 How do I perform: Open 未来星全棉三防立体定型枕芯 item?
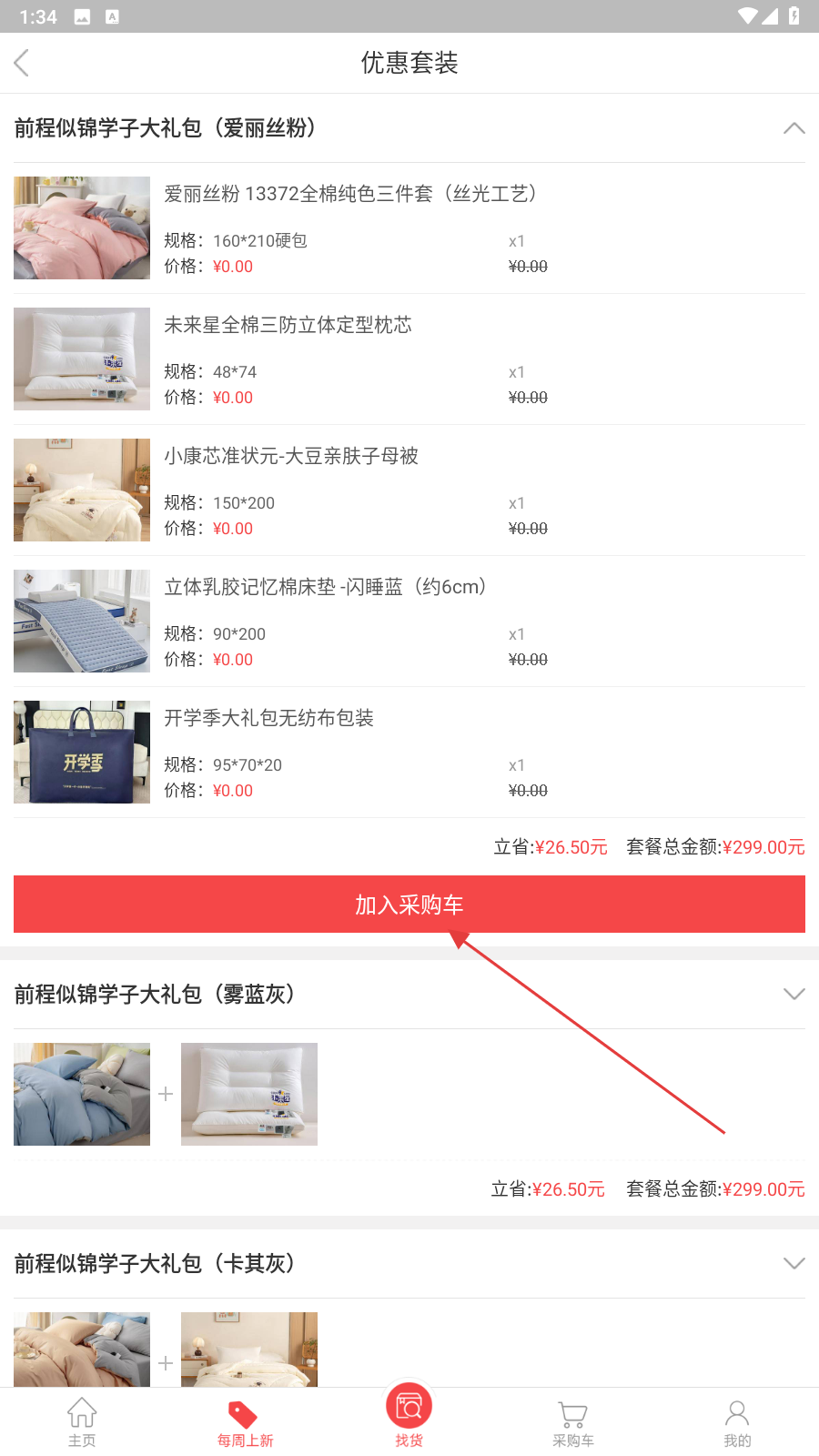coord(288,325)
